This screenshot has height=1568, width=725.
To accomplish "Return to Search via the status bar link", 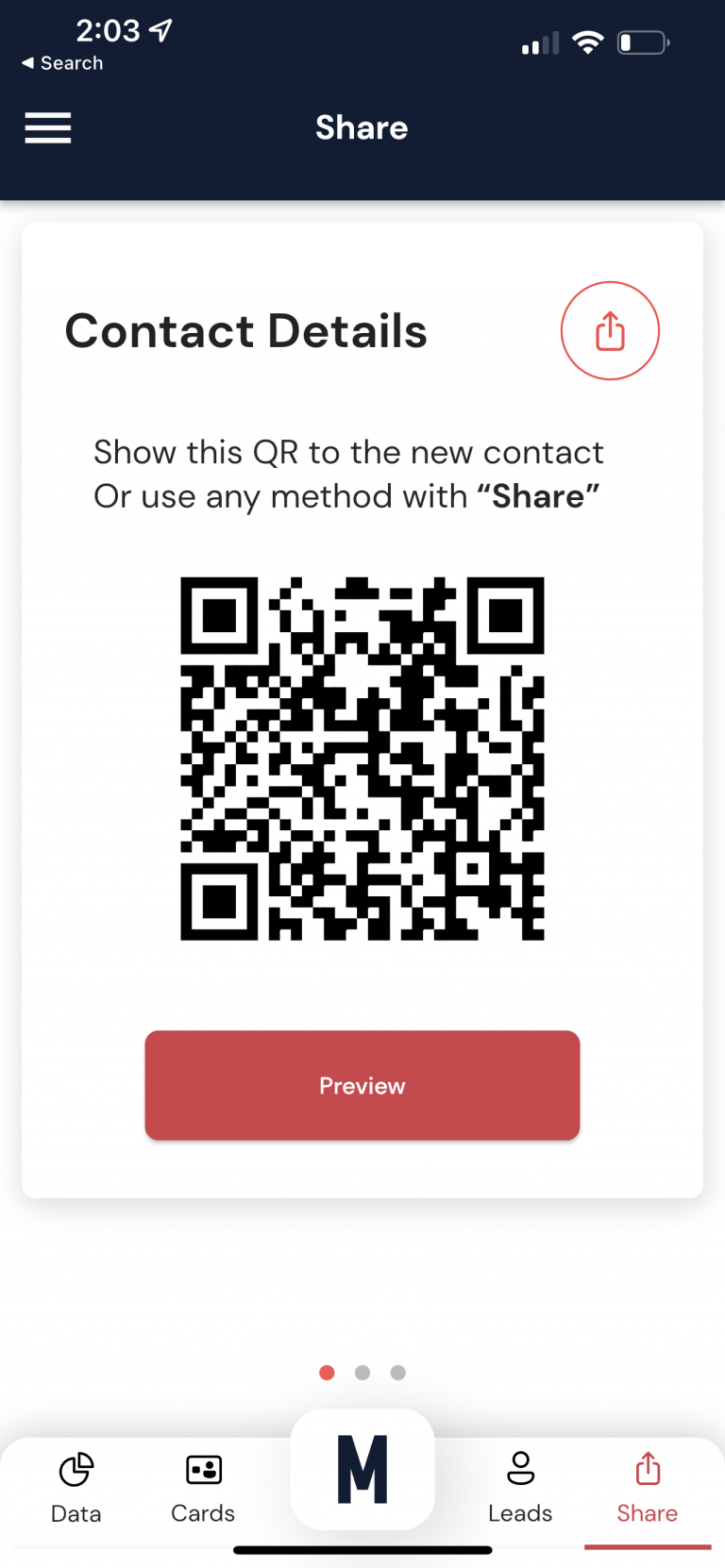I will [x=60, y=63].
